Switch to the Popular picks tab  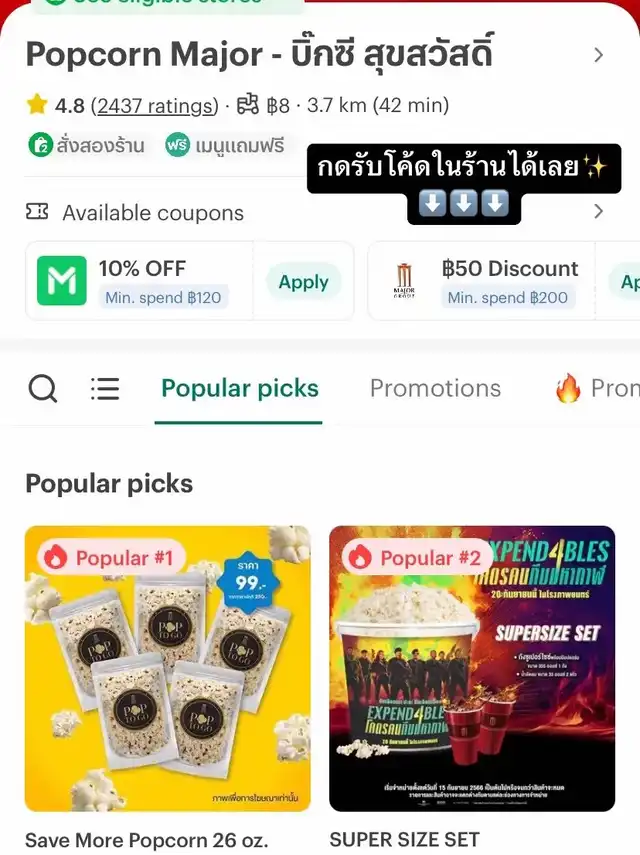[x=240, y=388]
